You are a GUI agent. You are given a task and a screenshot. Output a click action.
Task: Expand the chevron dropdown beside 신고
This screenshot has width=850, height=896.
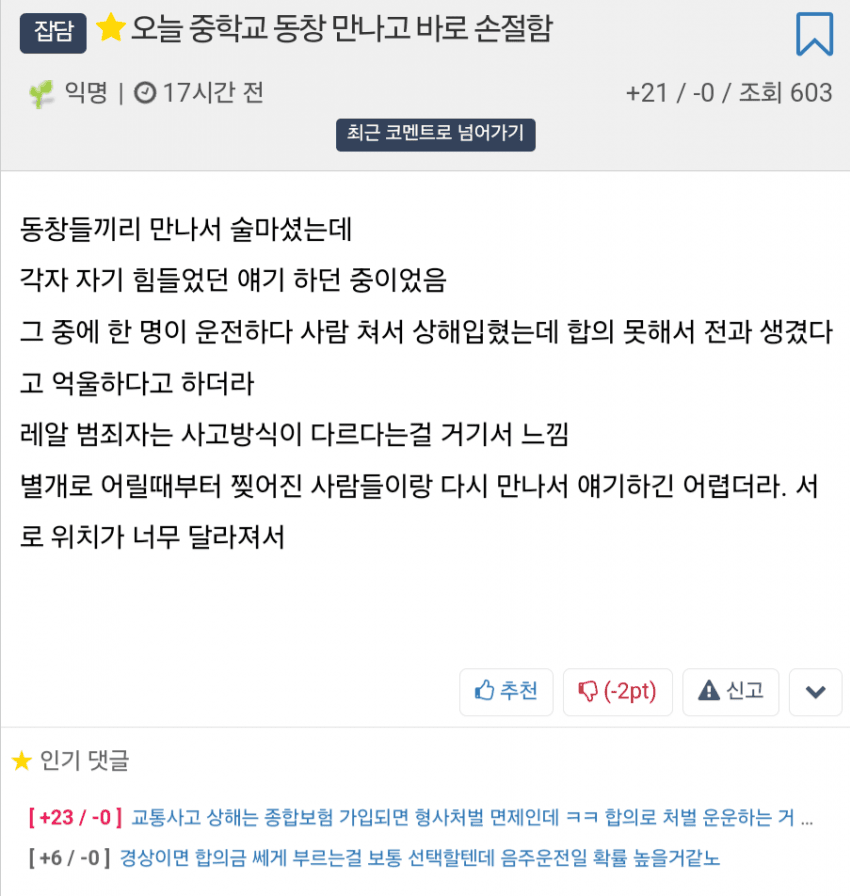pyautogui.click(x=815, y=691)
